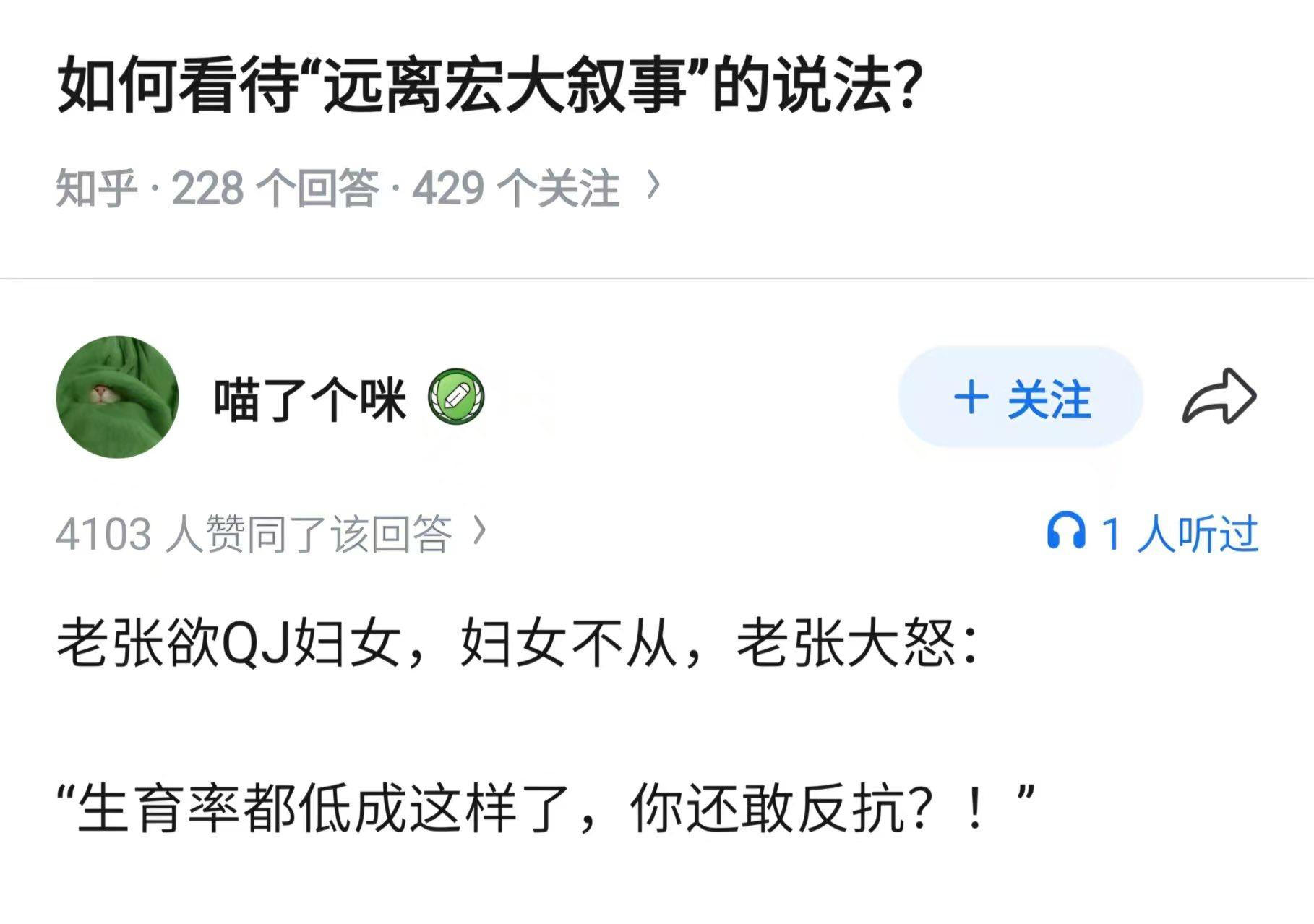
Task: Share this answer via the arrow icon
Action: point(1219,397)
